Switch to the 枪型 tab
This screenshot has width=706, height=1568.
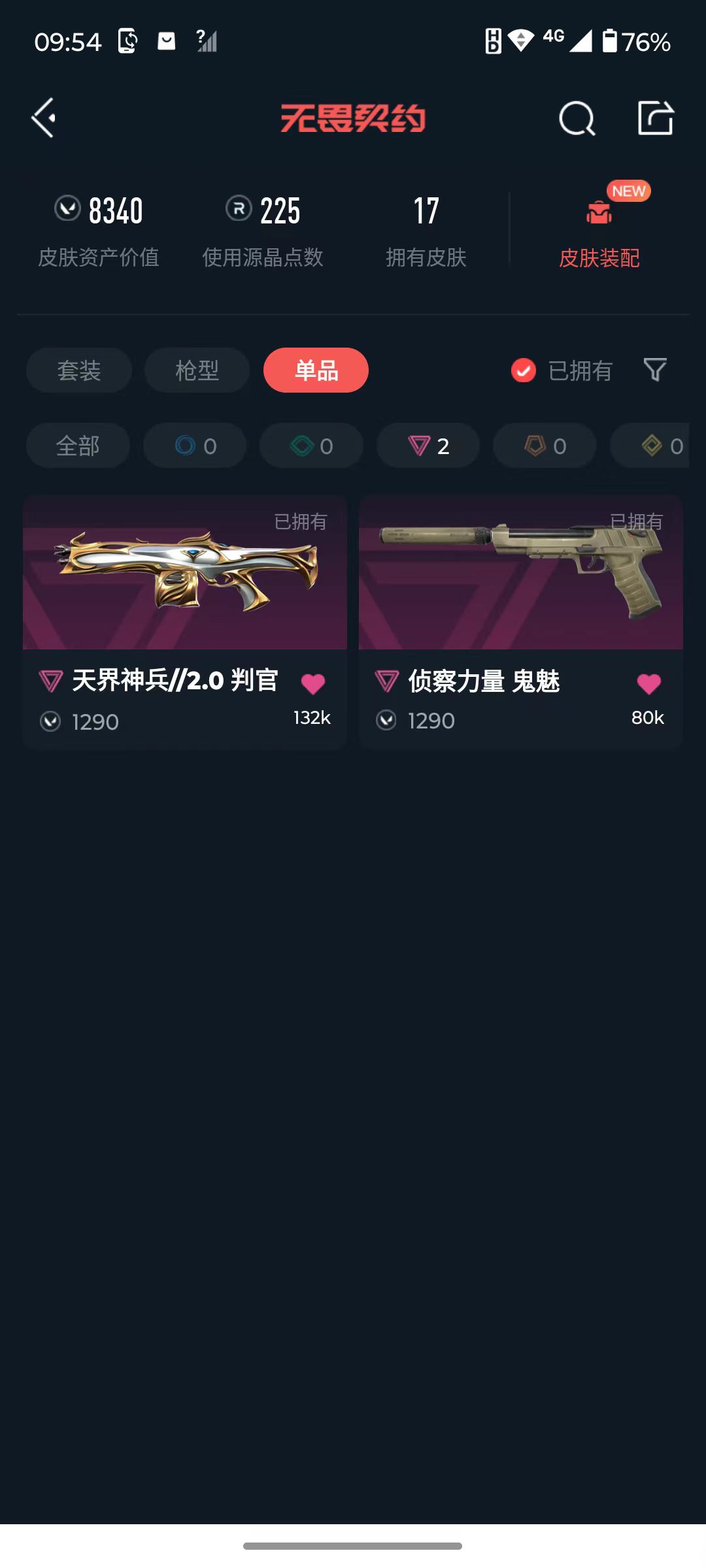(x=197, y=370)
